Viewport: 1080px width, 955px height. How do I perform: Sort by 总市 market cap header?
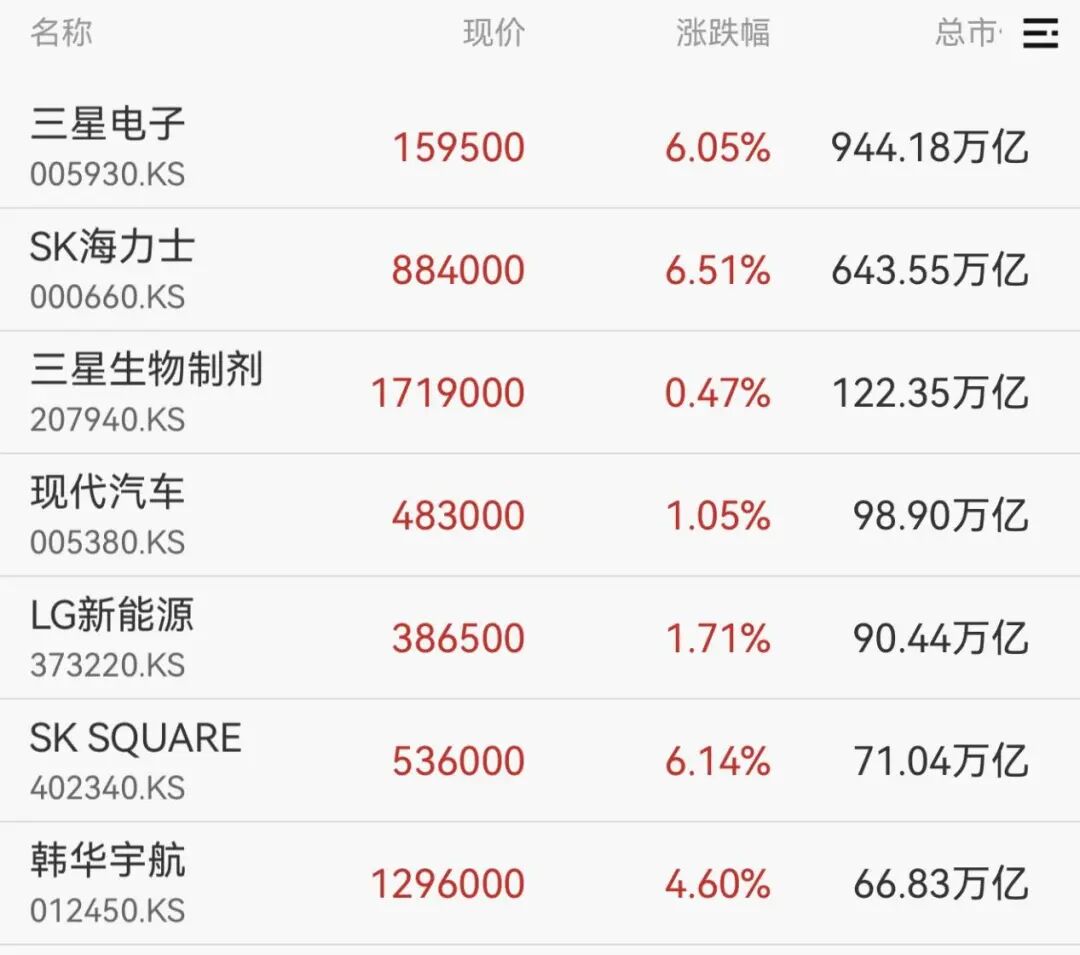[x=968, y=33]
